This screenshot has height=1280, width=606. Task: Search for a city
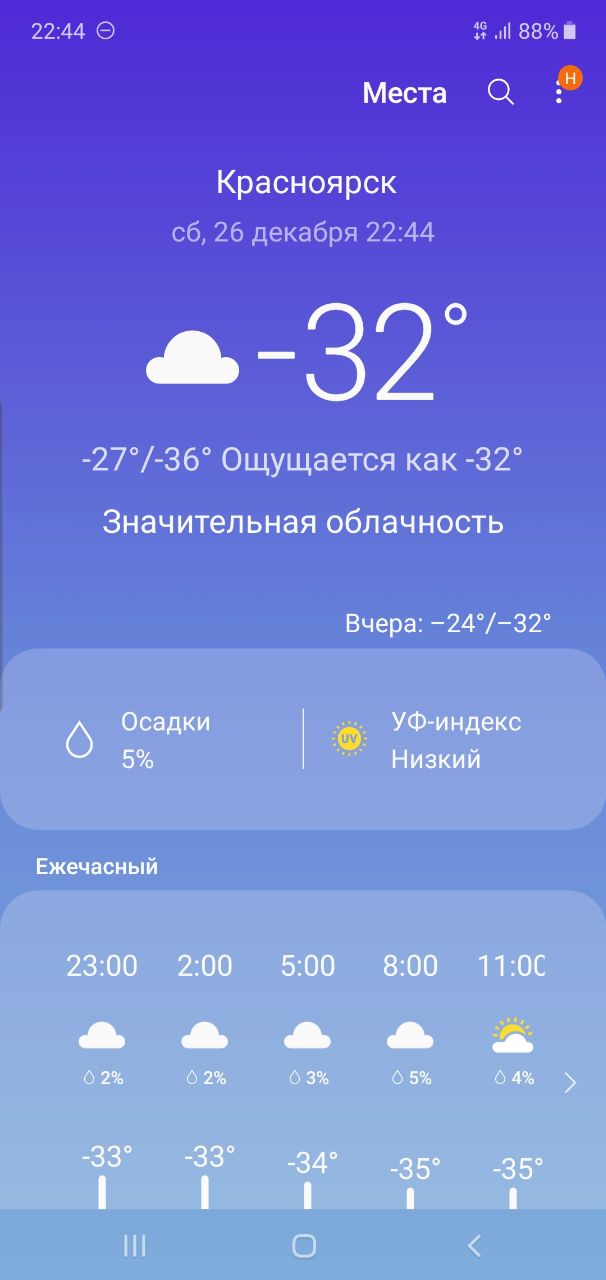click(500, 93)
